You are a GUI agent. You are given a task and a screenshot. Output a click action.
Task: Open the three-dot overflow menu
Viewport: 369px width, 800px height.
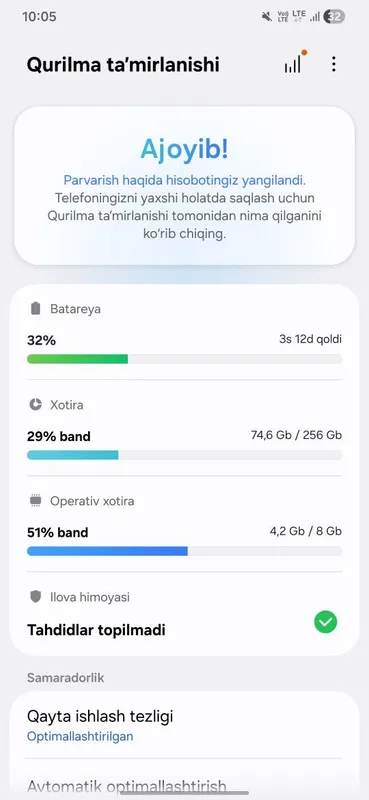[x=333, y=64]
